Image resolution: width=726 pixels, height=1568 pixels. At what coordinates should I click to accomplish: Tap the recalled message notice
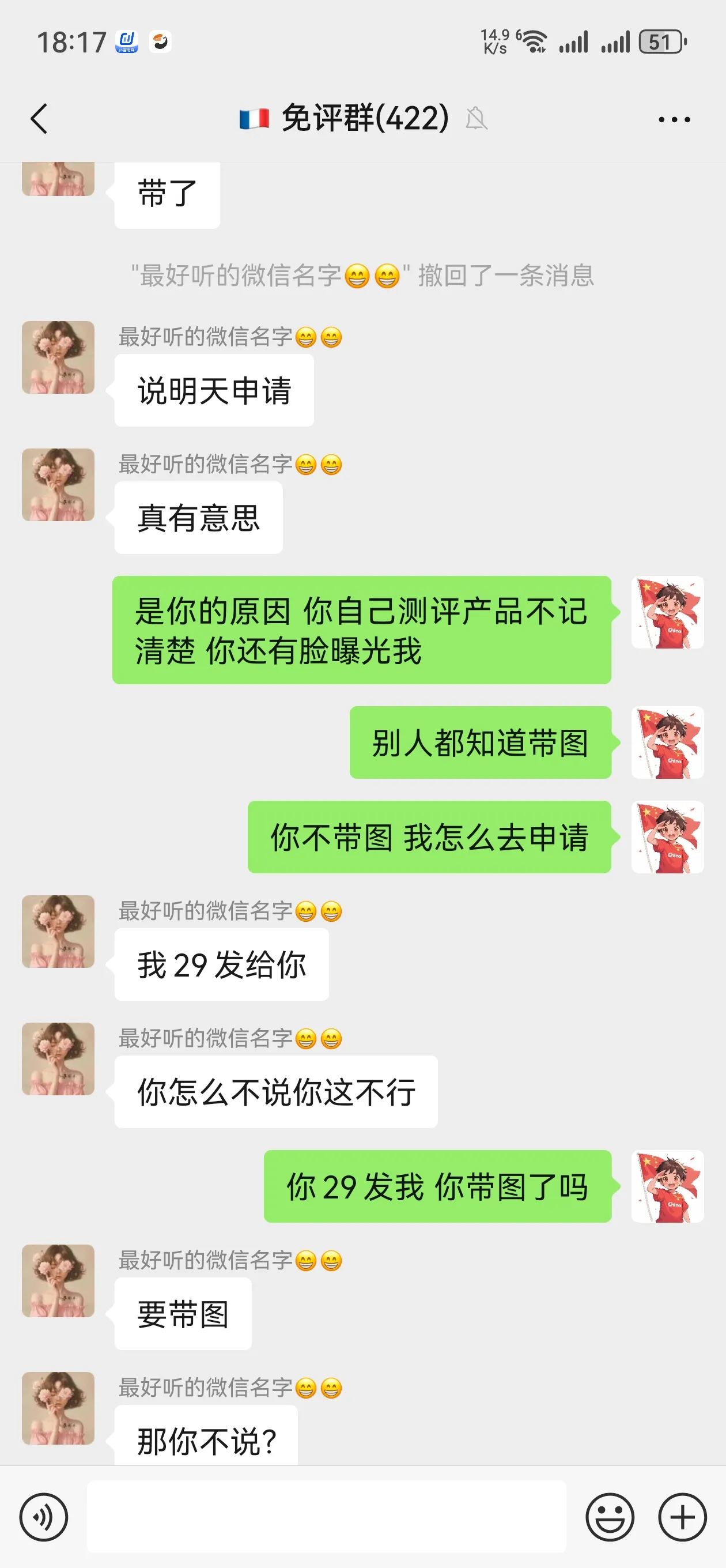(362, 277)
